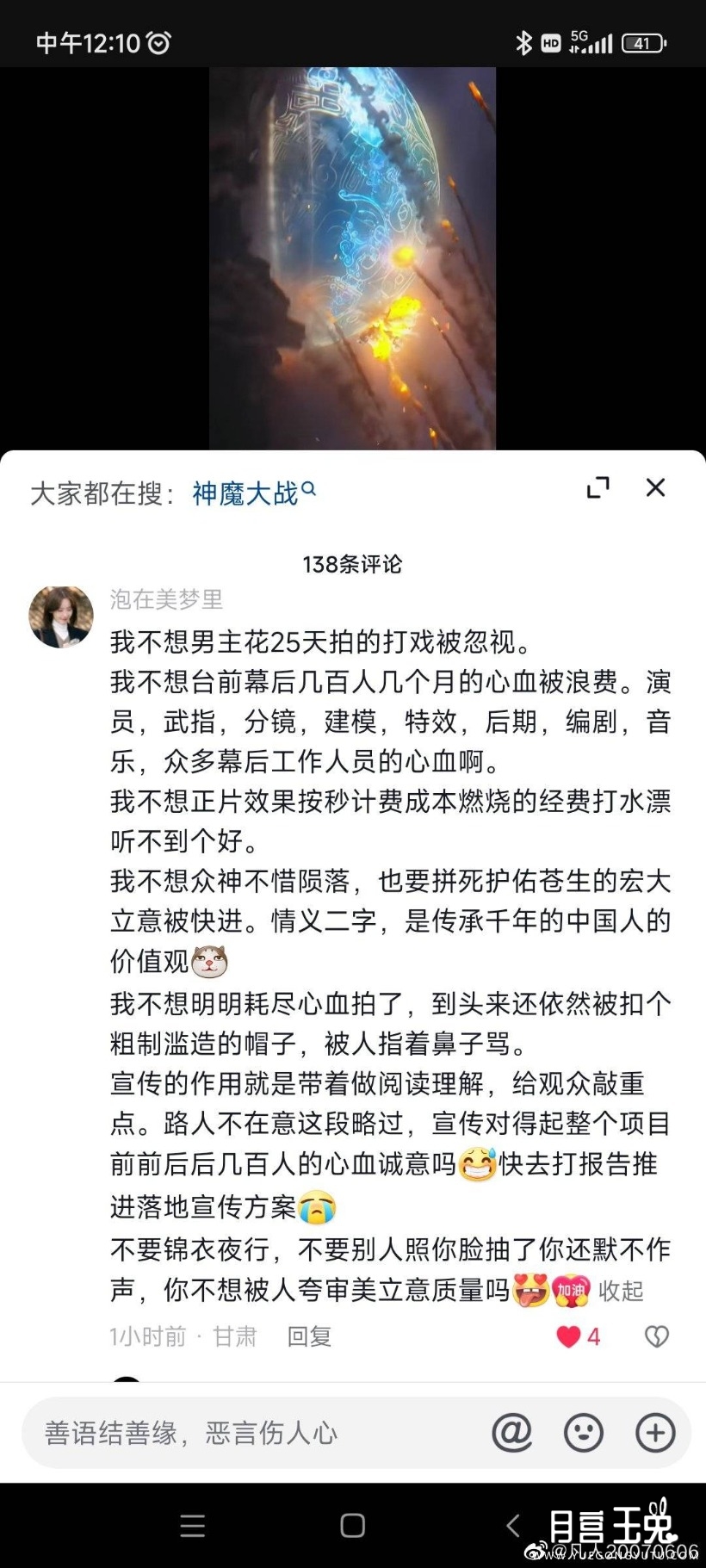This screenshot has height=1568, width=706.
Task: Add an attachment with the plus icon
Action: tap(655, 1433)
